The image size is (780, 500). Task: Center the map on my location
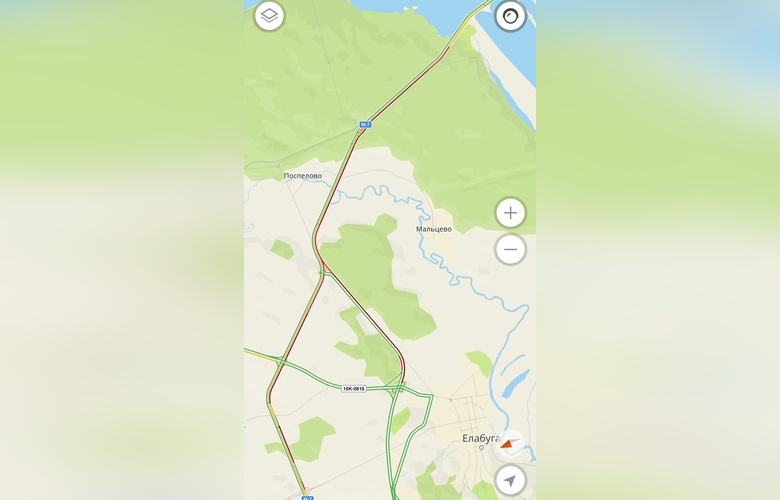click(x=510, y=480)
